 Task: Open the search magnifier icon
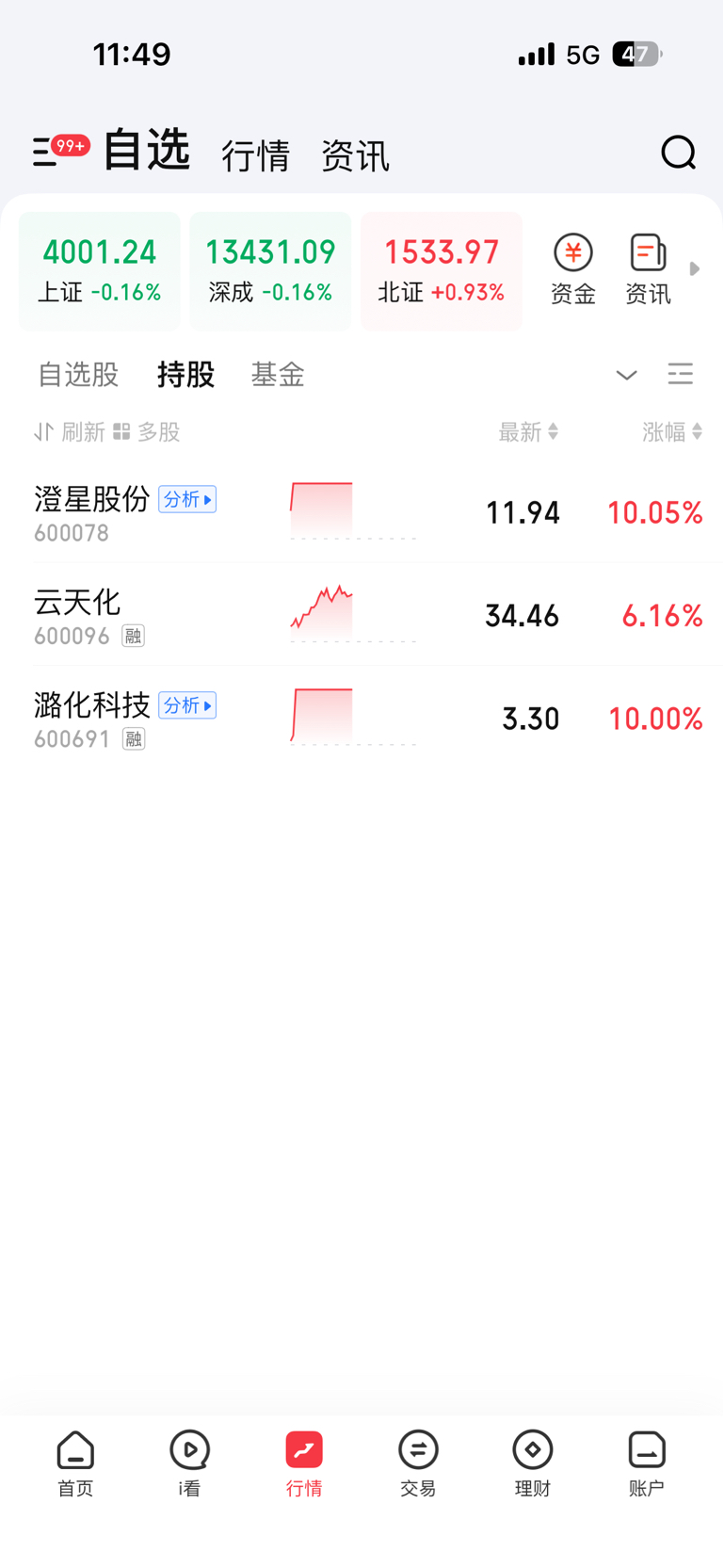tap(678, 153)
